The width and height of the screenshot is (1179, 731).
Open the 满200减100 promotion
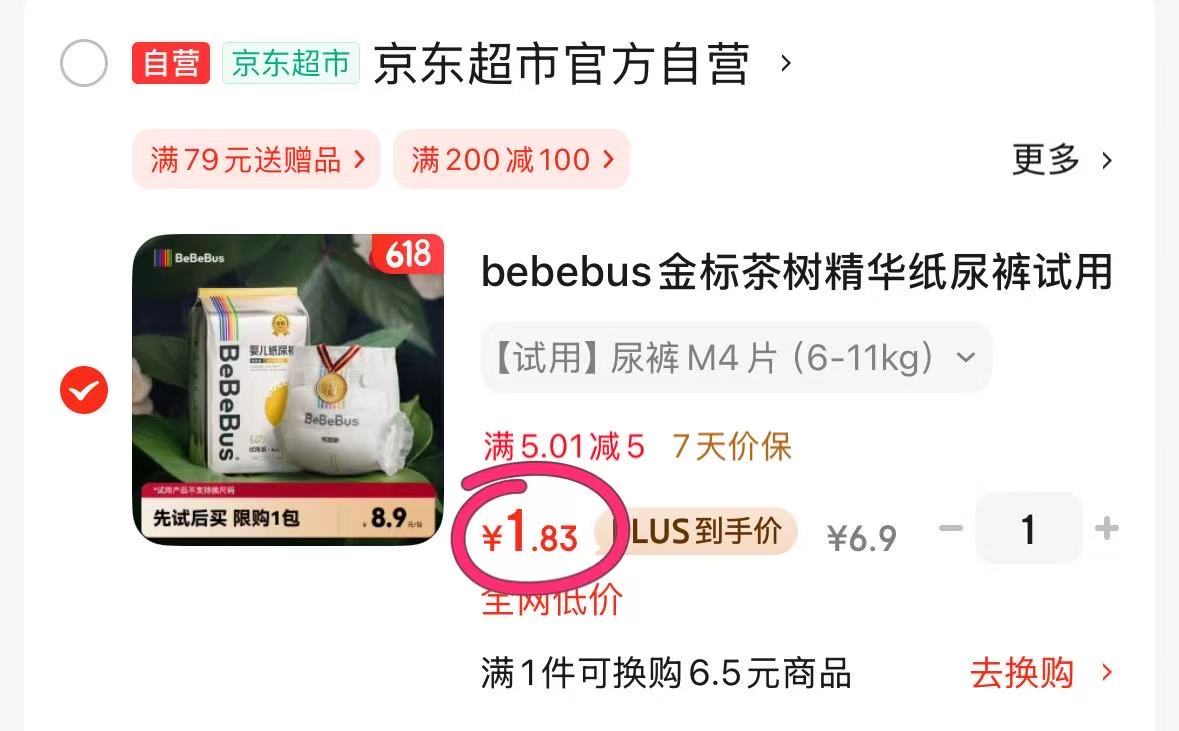[x=511, y=159]
